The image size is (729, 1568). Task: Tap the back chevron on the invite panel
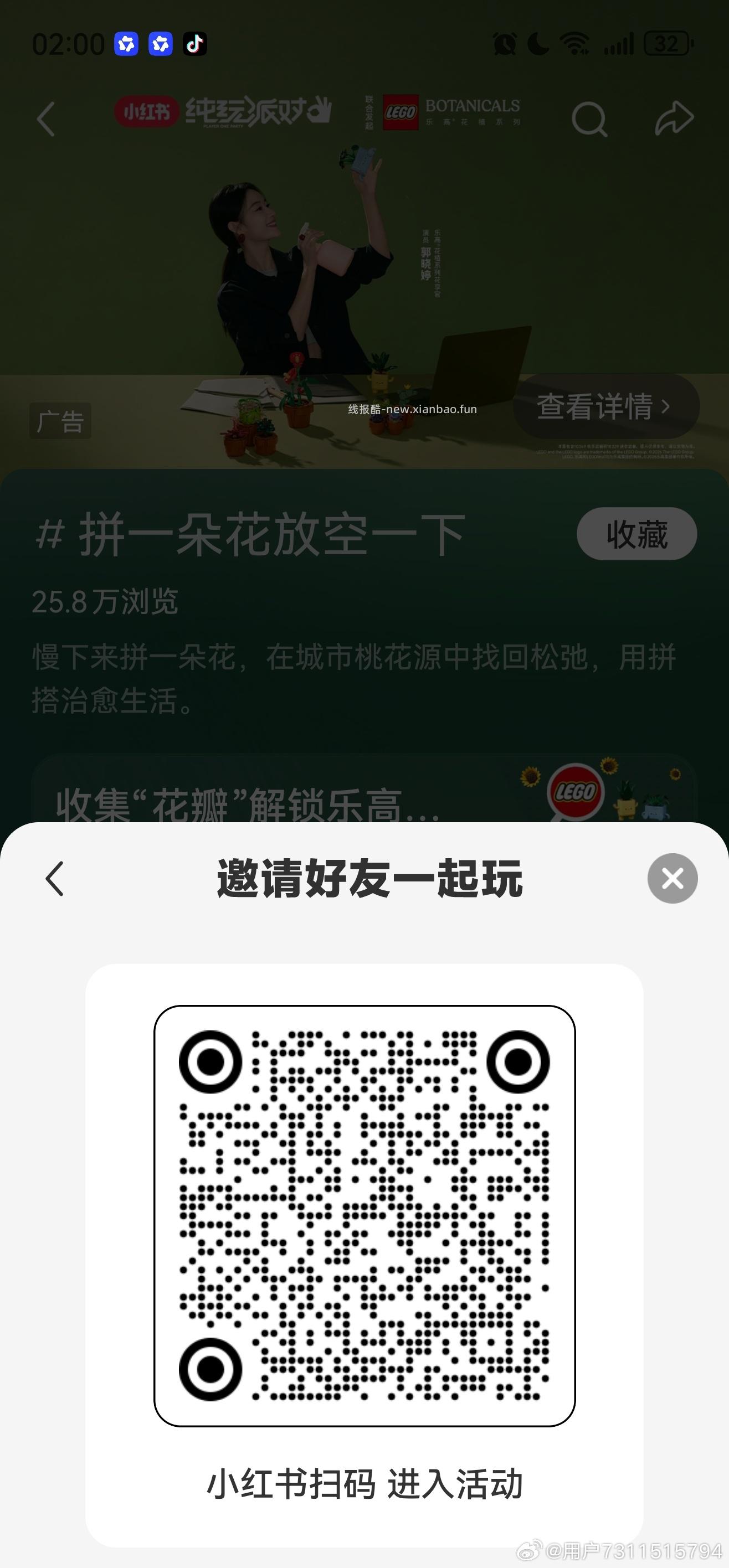tap(54, 878)
